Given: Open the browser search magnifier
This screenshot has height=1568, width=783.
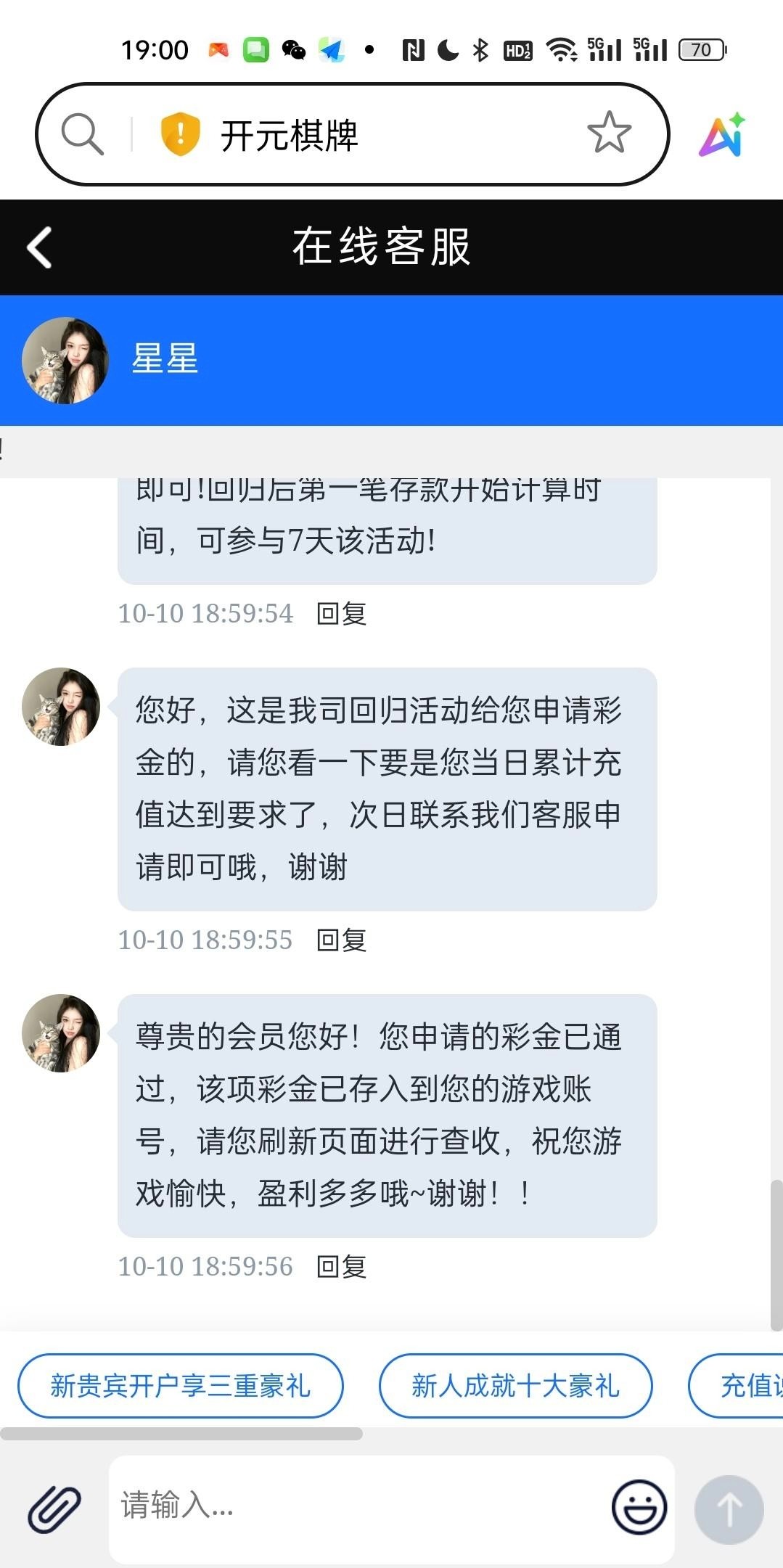Looking at the screenshot, I should point(82,134).
